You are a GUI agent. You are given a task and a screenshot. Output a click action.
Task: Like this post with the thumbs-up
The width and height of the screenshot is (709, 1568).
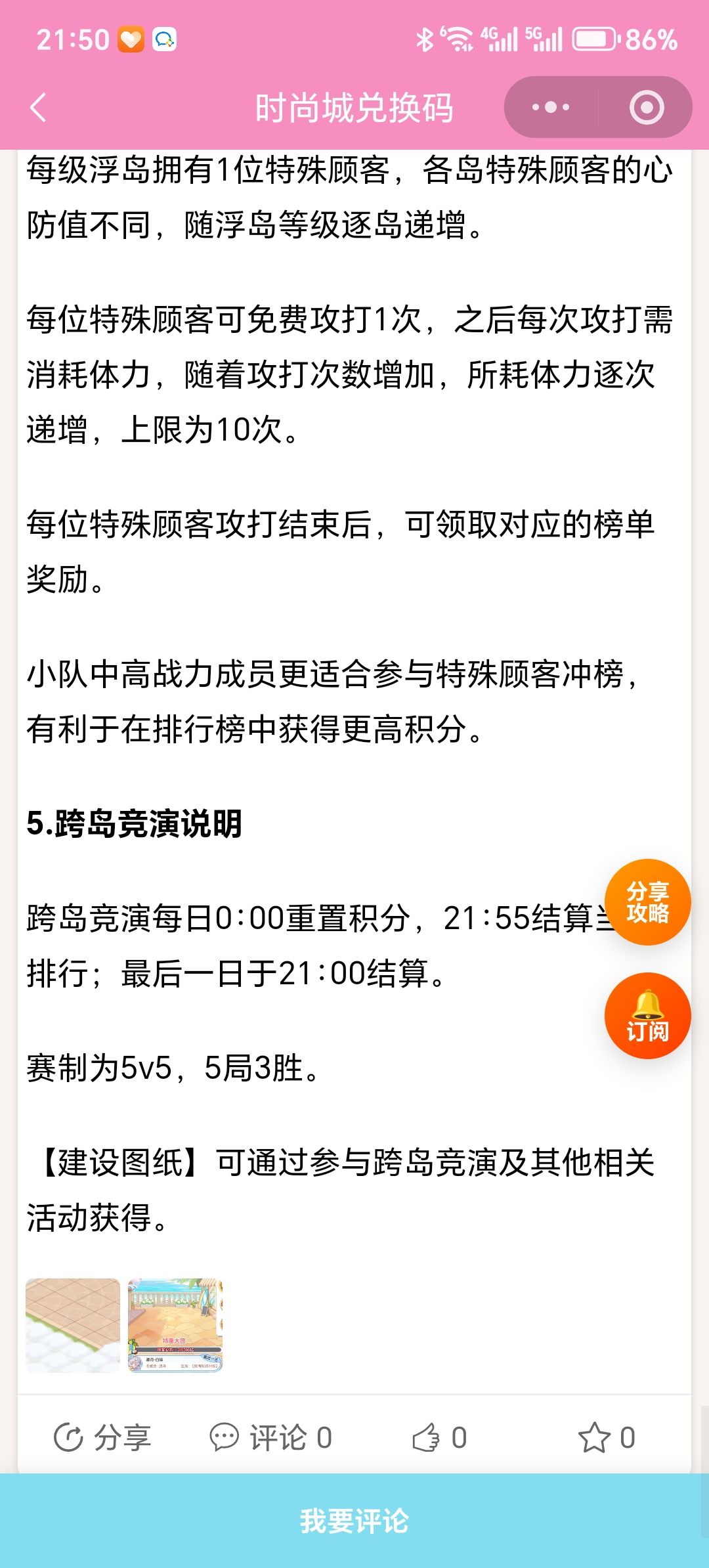point(439,1437)
